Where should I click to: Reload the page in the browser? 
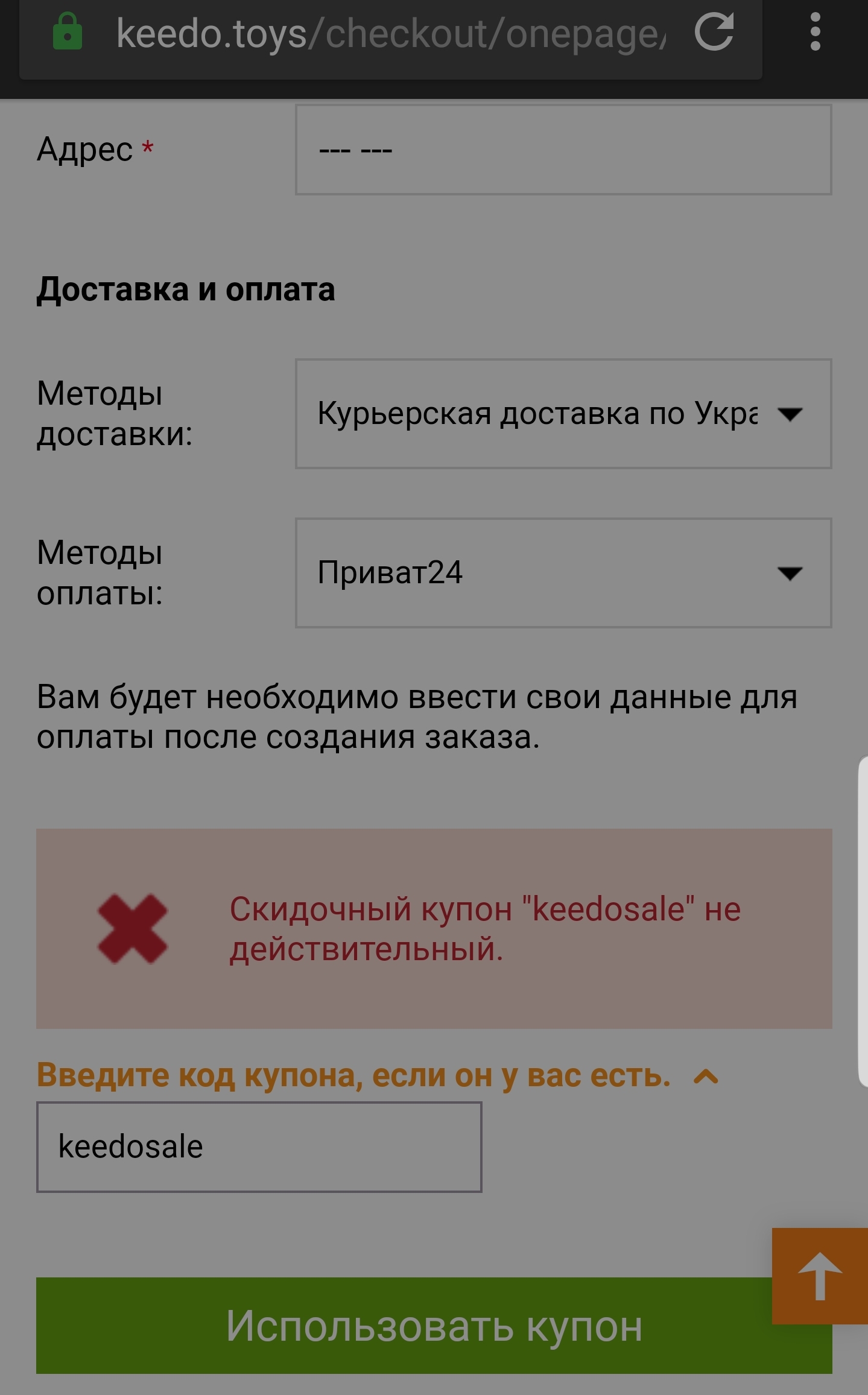pos(714,32)
